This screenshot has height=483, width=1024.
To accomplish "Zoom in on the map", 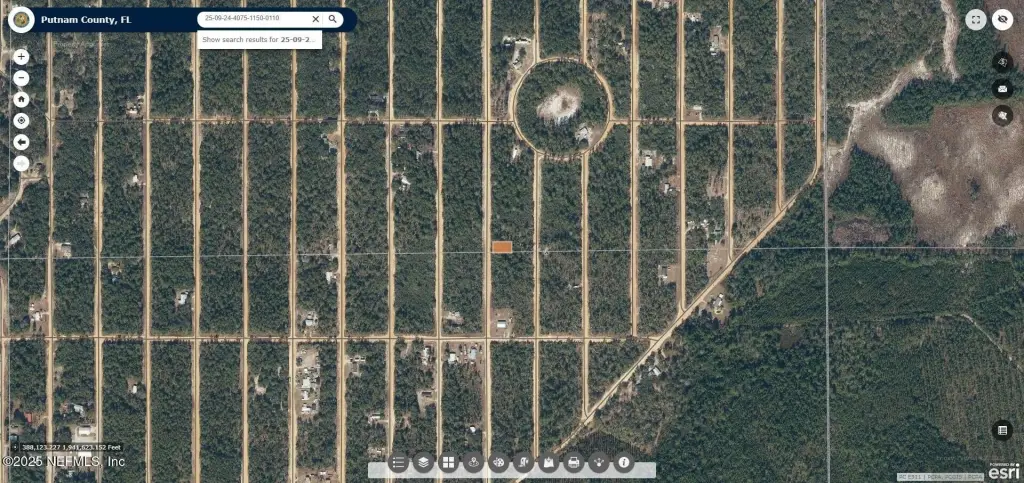I will [x=22, y=57].
